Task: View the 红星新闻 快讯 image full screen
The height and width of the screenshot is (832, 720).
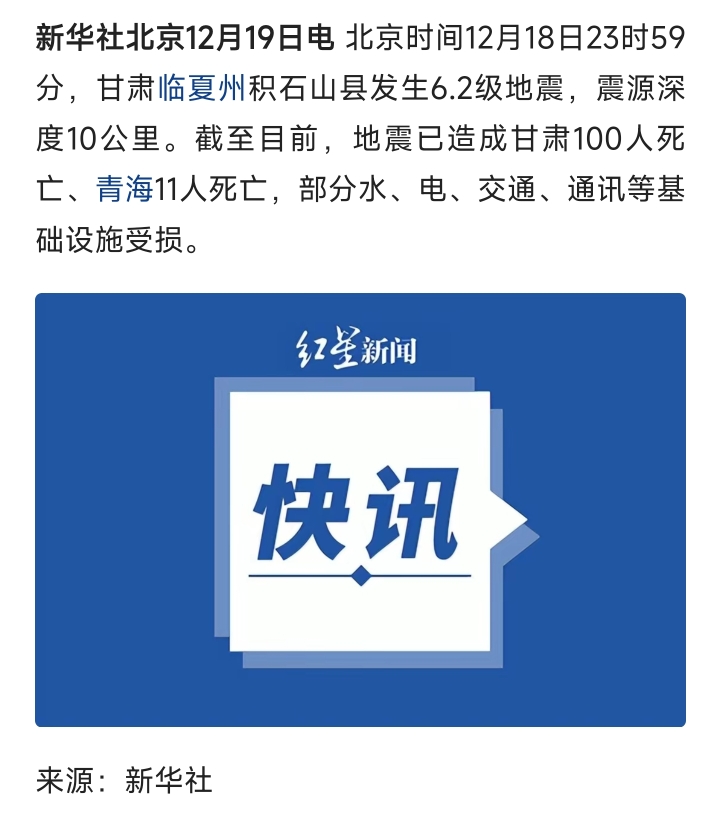Action: coord(360,509)
